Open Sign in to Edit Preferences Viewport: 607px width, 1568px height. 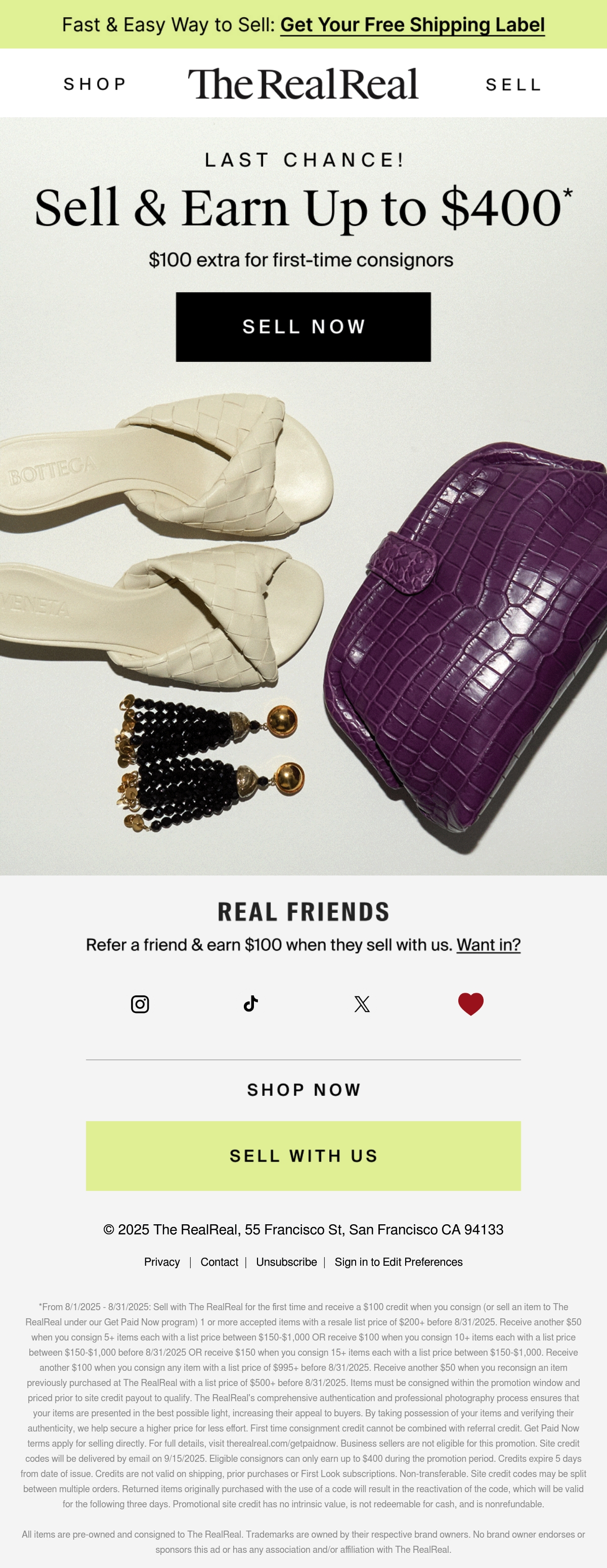pyautogui.click(x=399, y=1262)
